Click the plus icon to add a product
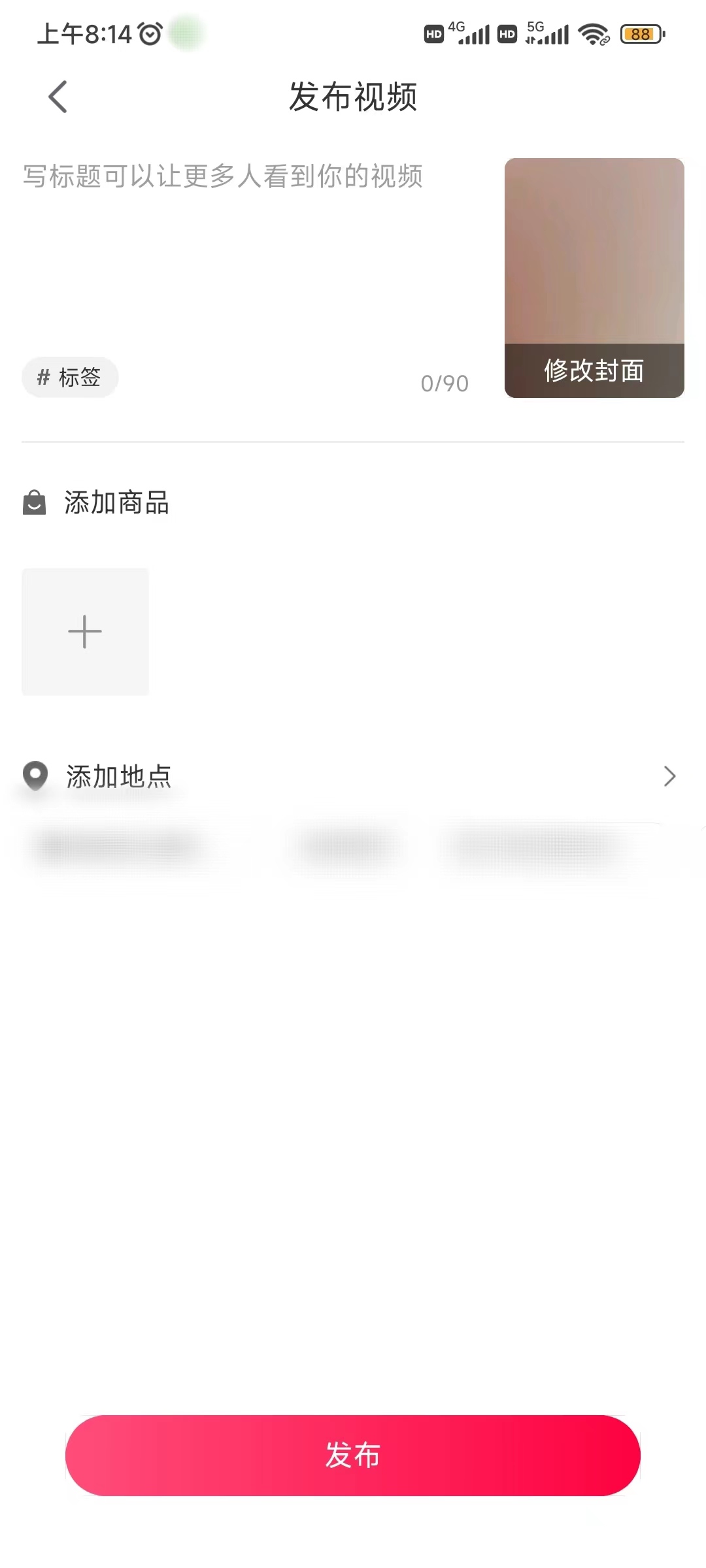 (x=85, y=630)
